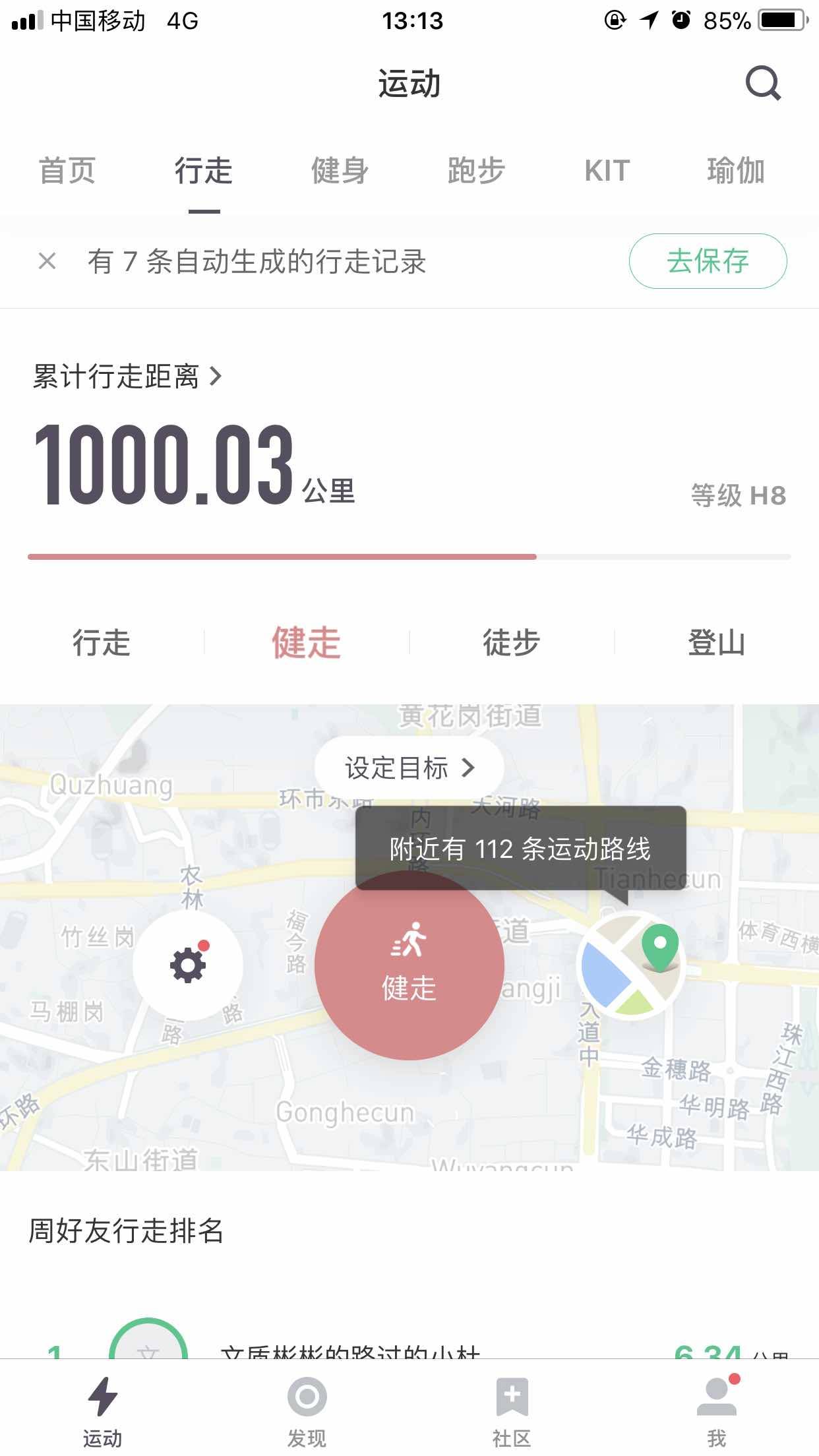Viewport: 819px width, 1456px height.
Task: Switch to 登山 mode
Action: point(716,642)
